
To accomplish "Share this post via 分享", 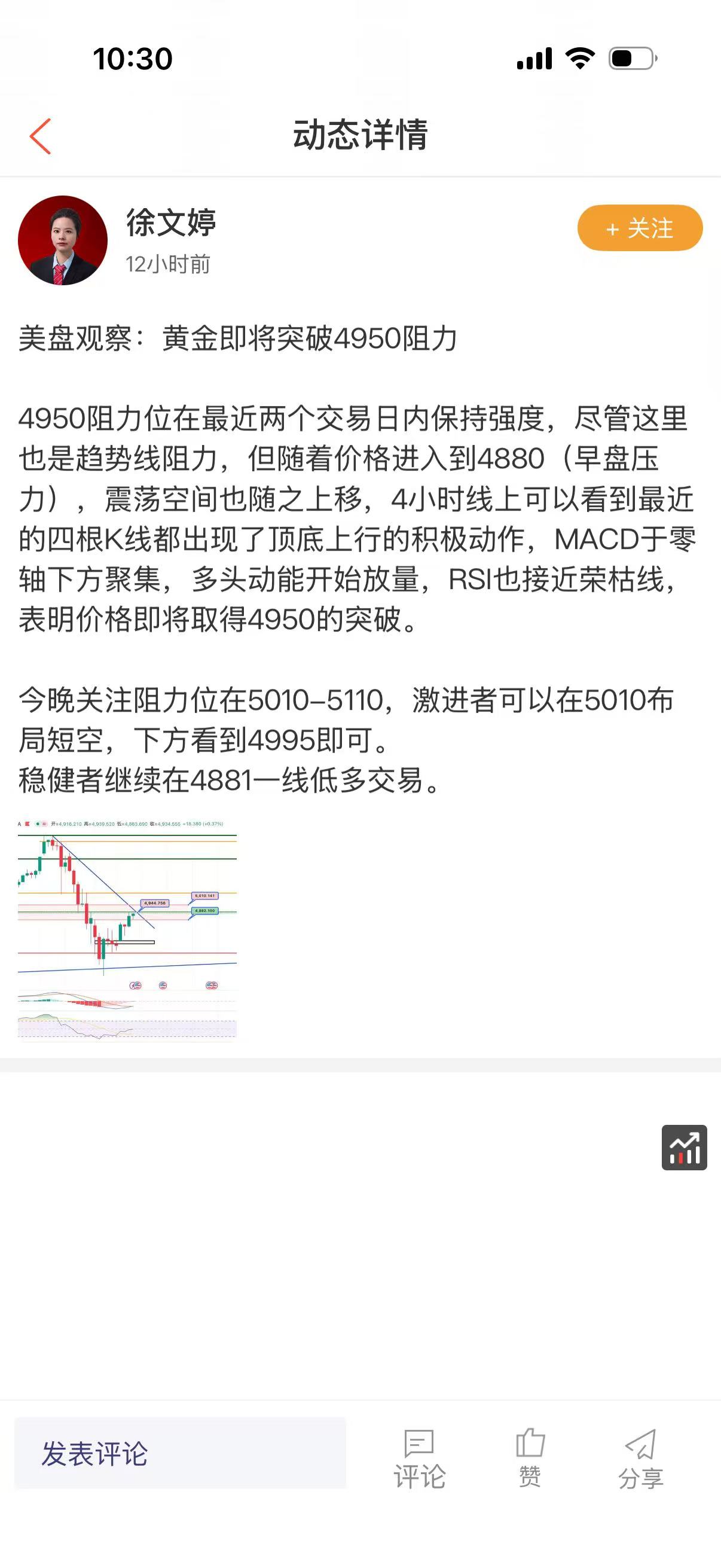I will [641, 1457].
